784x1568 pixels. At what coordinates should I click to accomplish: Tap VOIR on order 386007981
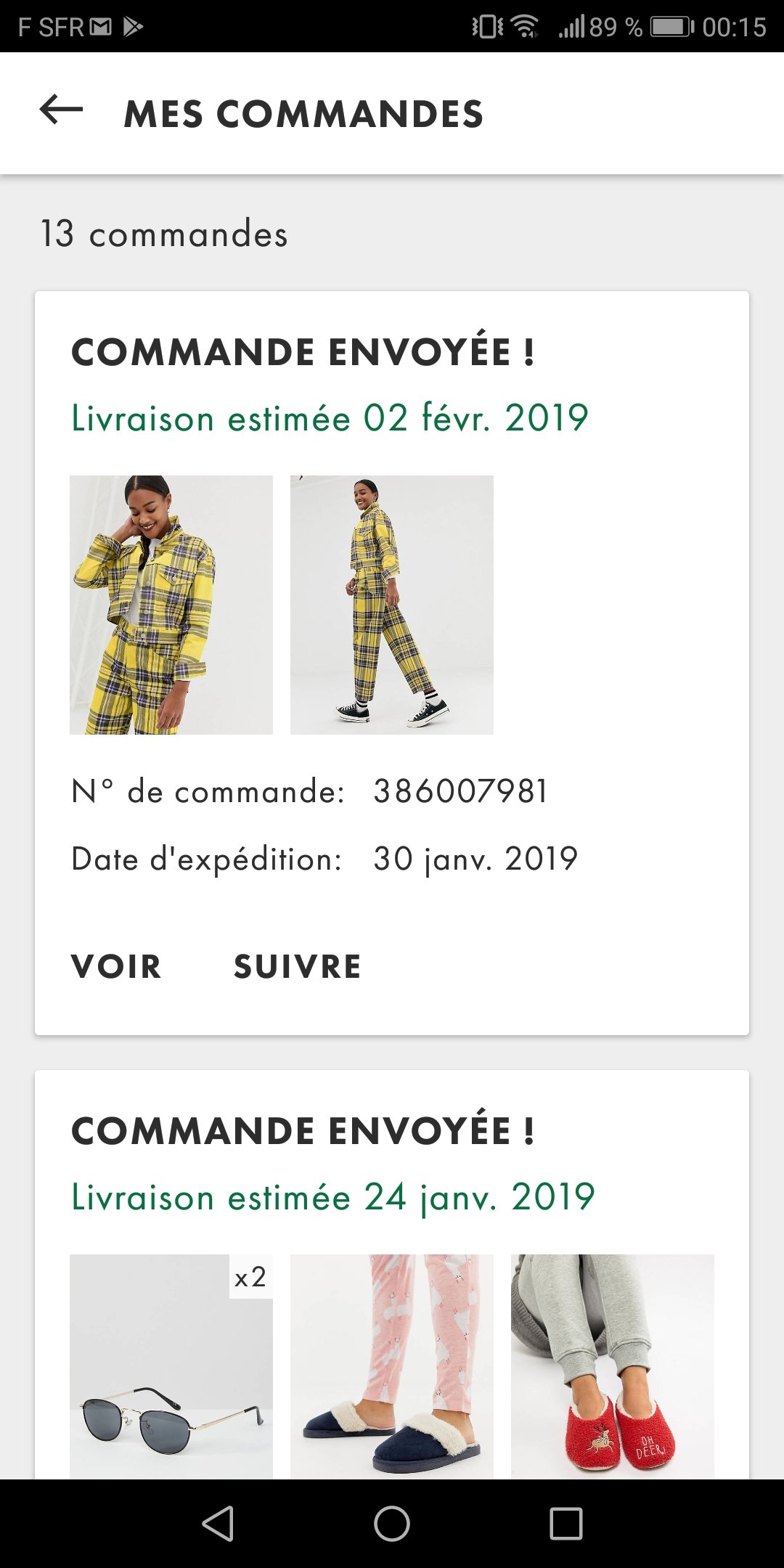(x=116, y=967)
